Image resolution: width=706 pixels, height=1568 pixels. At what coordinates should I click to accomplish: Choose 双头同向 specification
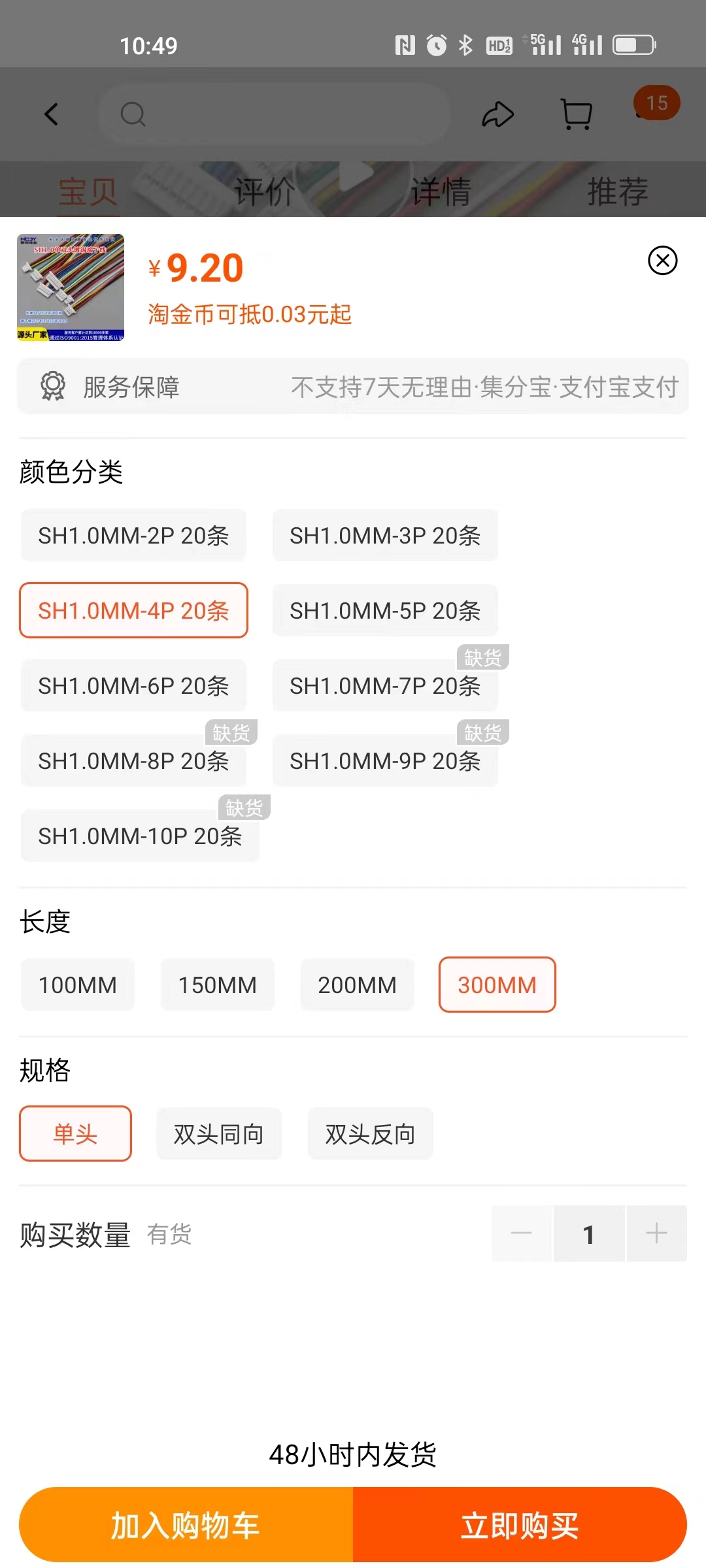(219, 1134)
